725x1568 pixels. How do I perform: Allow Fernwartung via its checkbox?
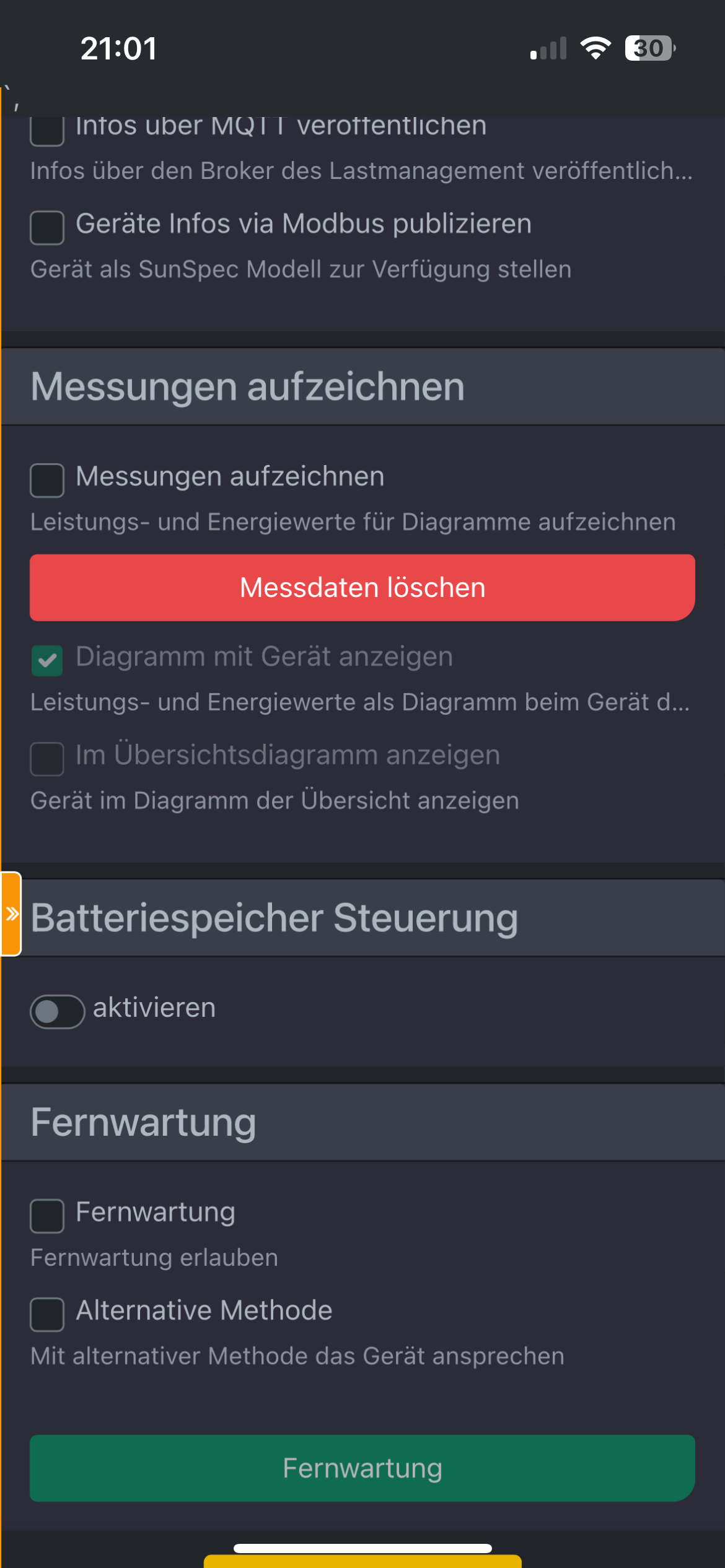[x=47, y=1216]
